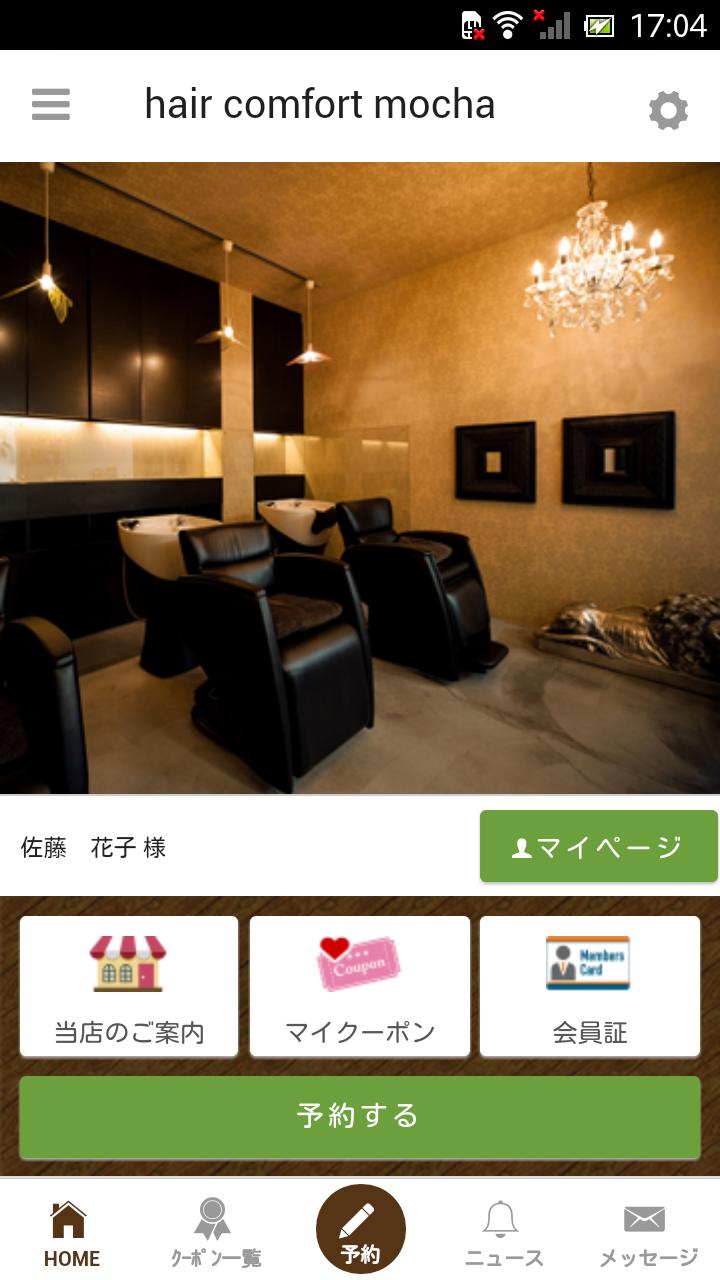Open the settings gear icon
The width and height of the screenshot is (720, 1280).
click(668, 110)
